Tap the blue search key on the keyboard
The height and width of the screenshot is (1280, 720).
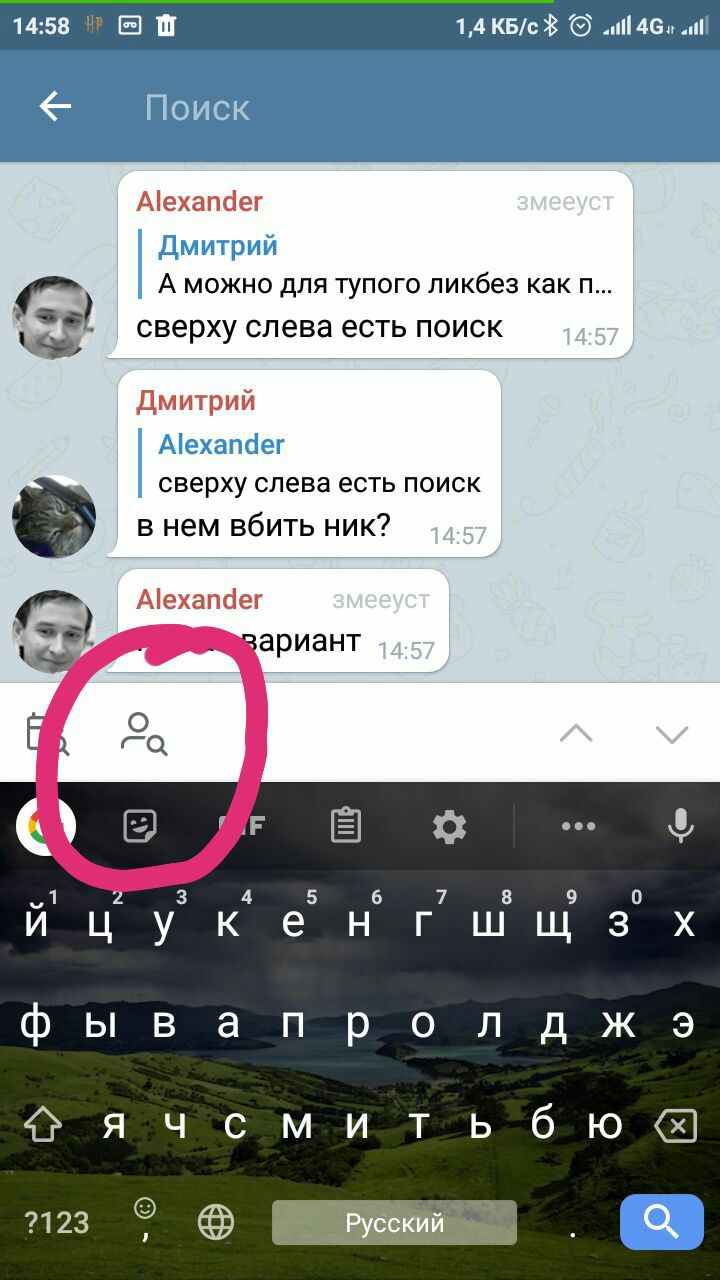(661, 1221)
